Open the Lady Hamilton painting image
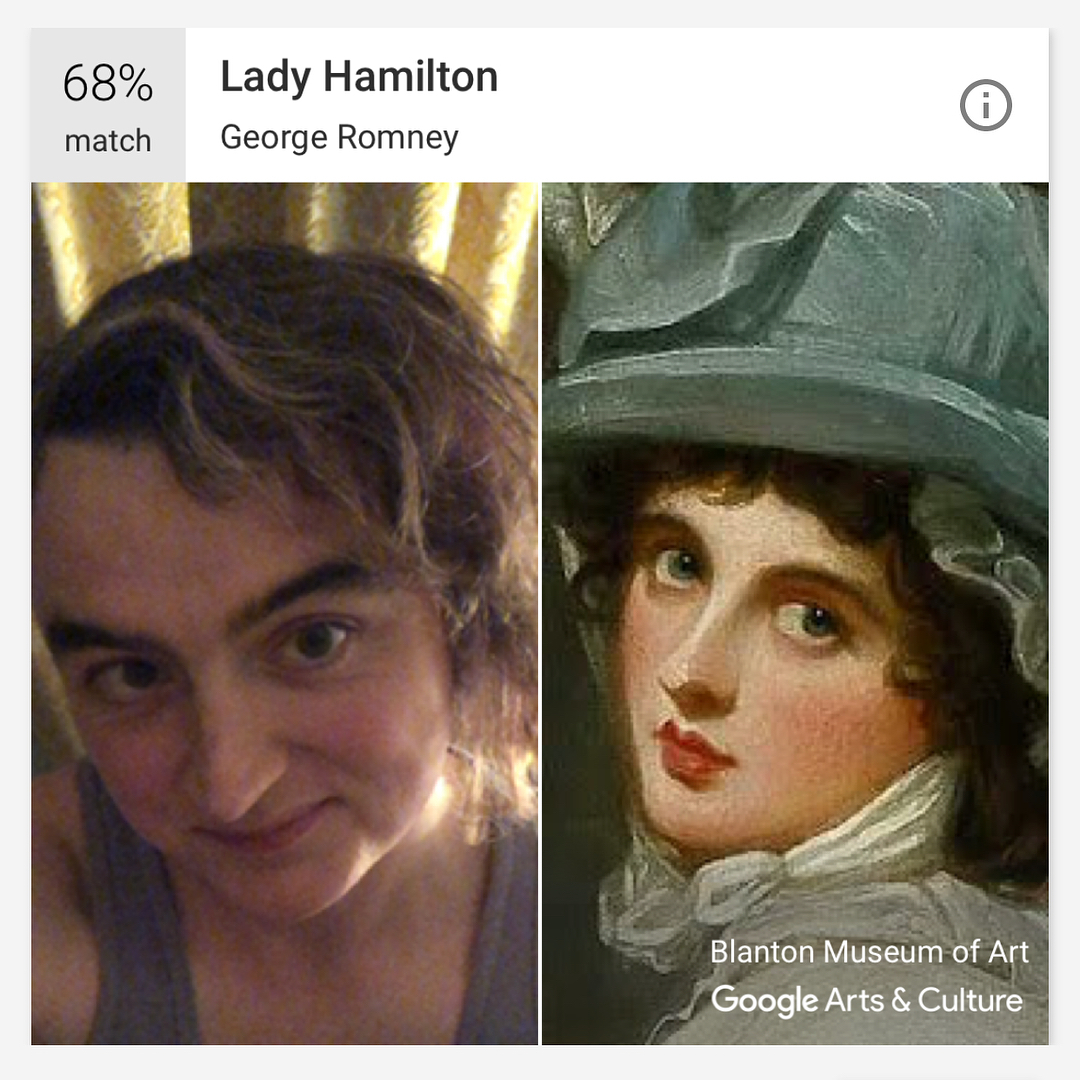 pos(795,612)
